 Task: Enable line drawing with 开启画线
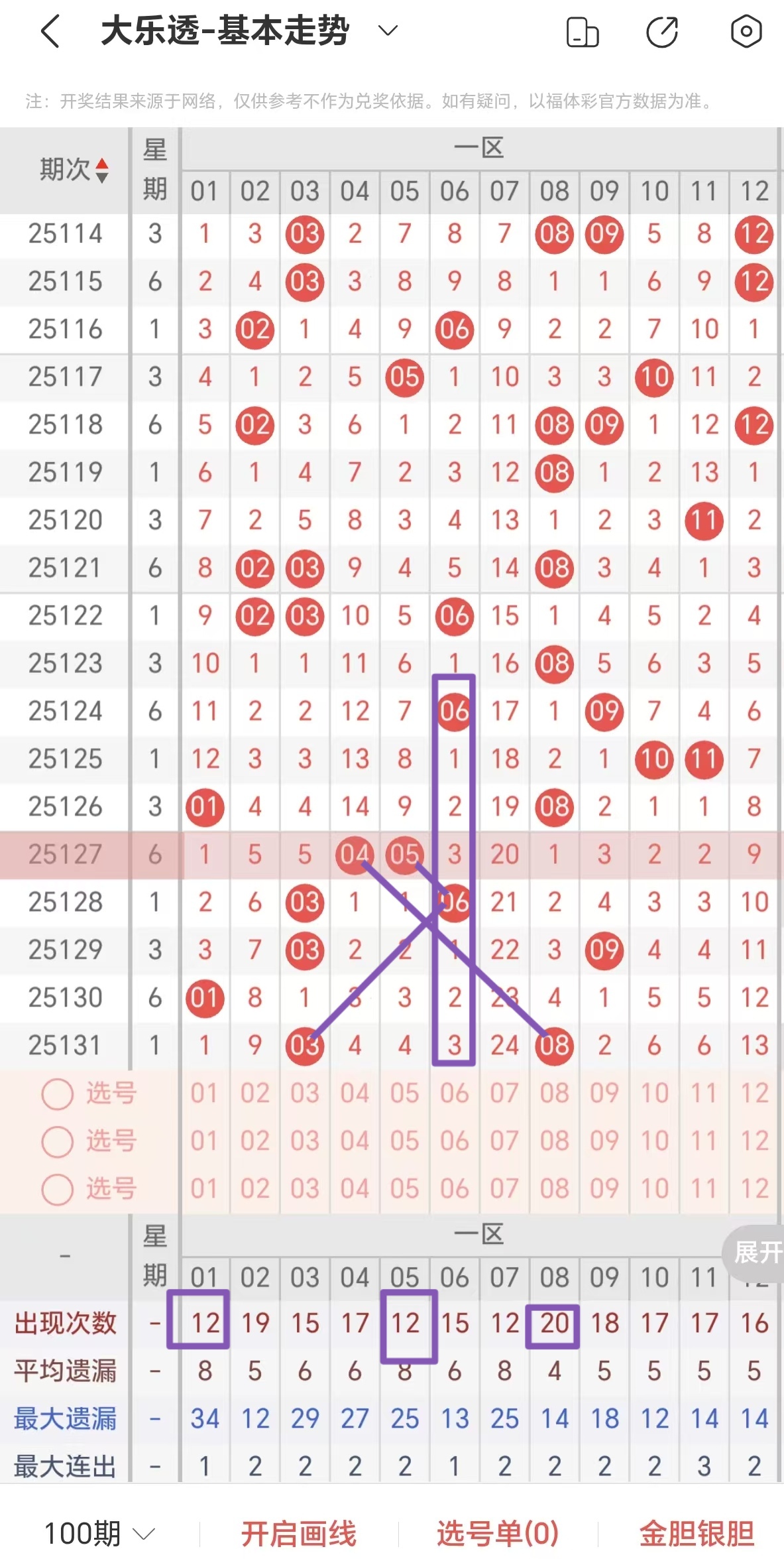[300, 1531]
